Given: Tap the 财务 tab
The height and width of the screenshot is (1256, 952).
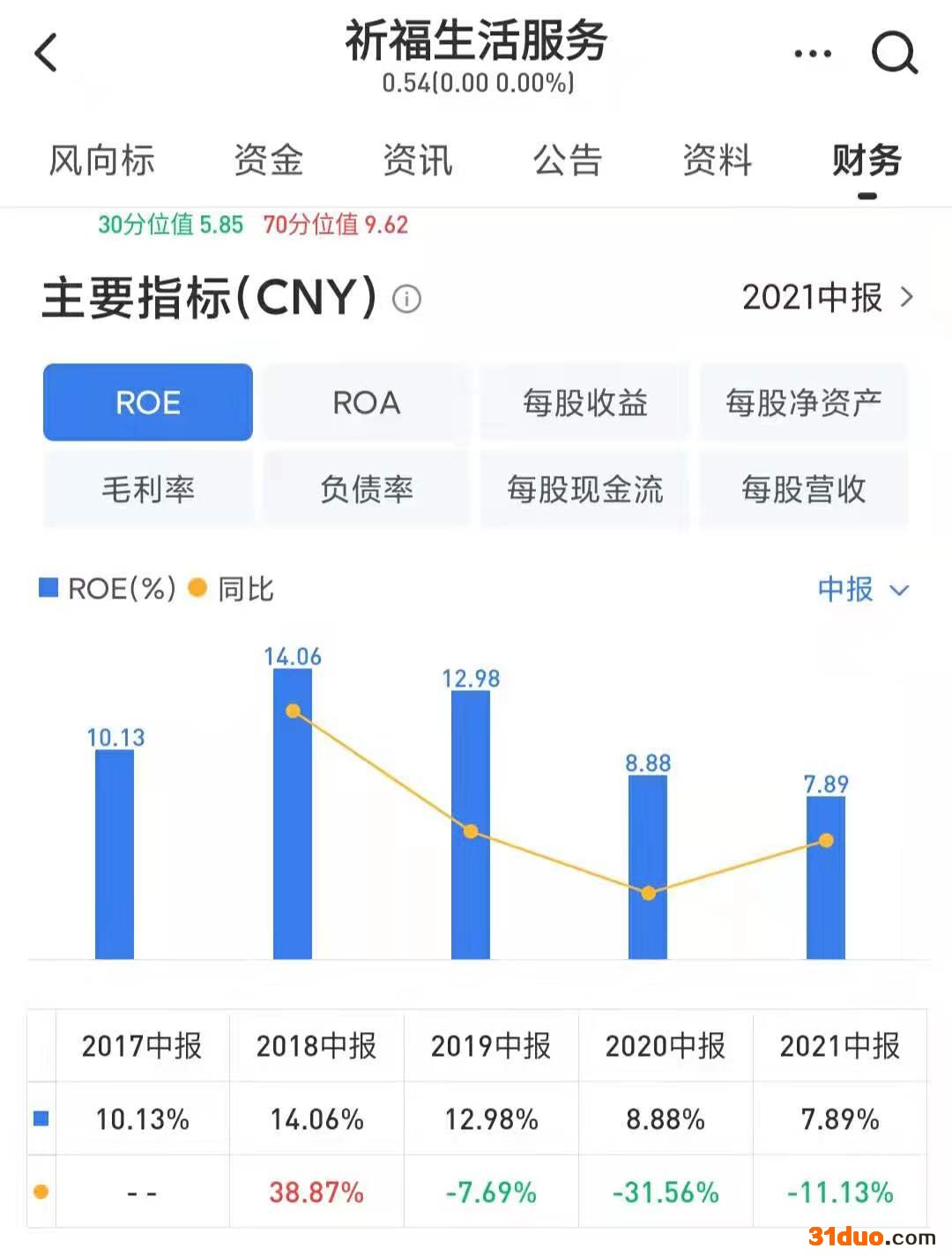Looking at the screenshot, I should pos(866,161).
